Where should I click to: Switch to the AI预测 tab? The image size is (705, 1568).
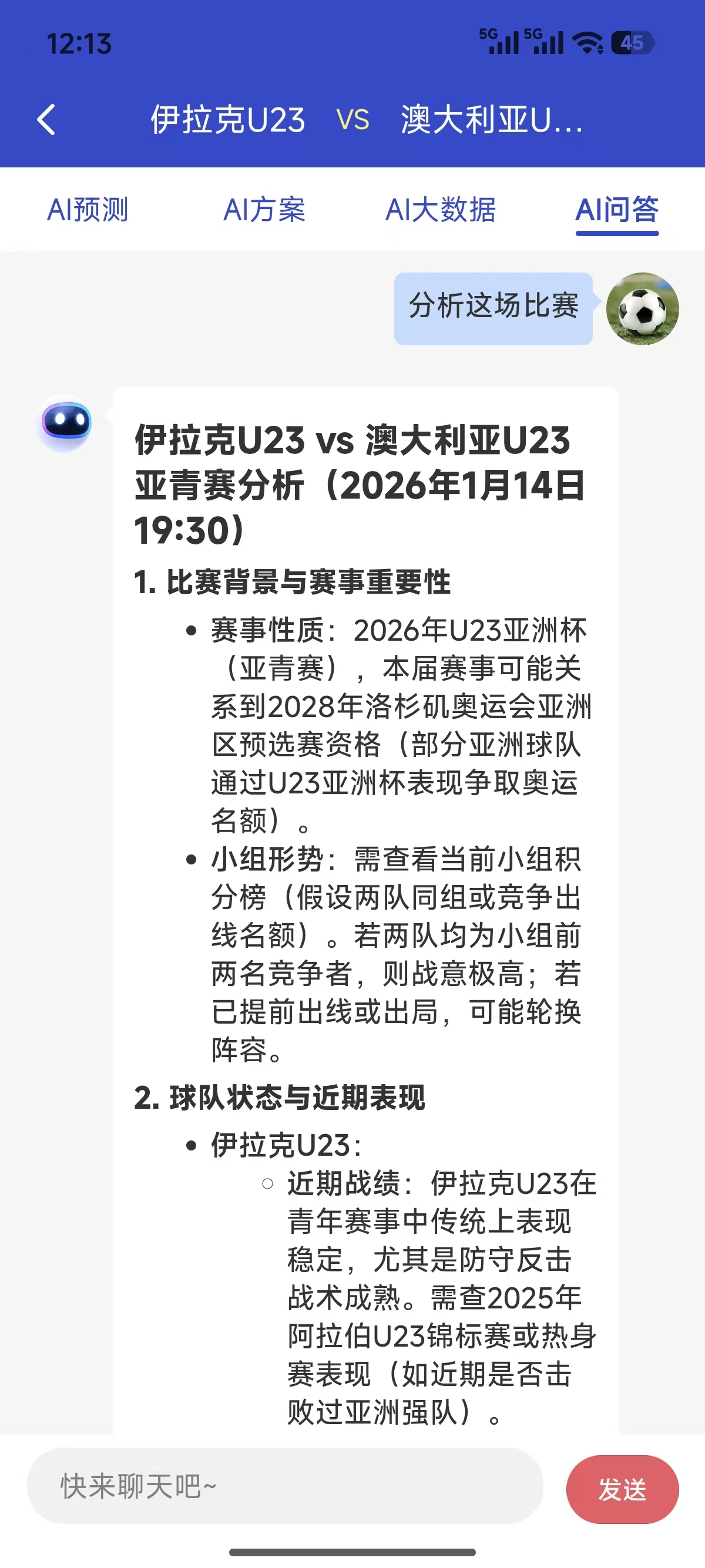pyautogui.click(x=88, y=210)
